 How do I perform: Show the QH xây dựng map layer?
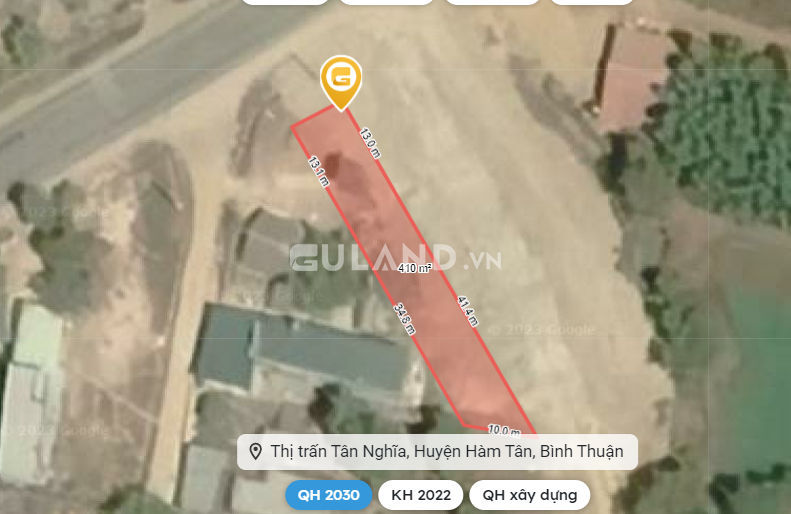[529, 495]
